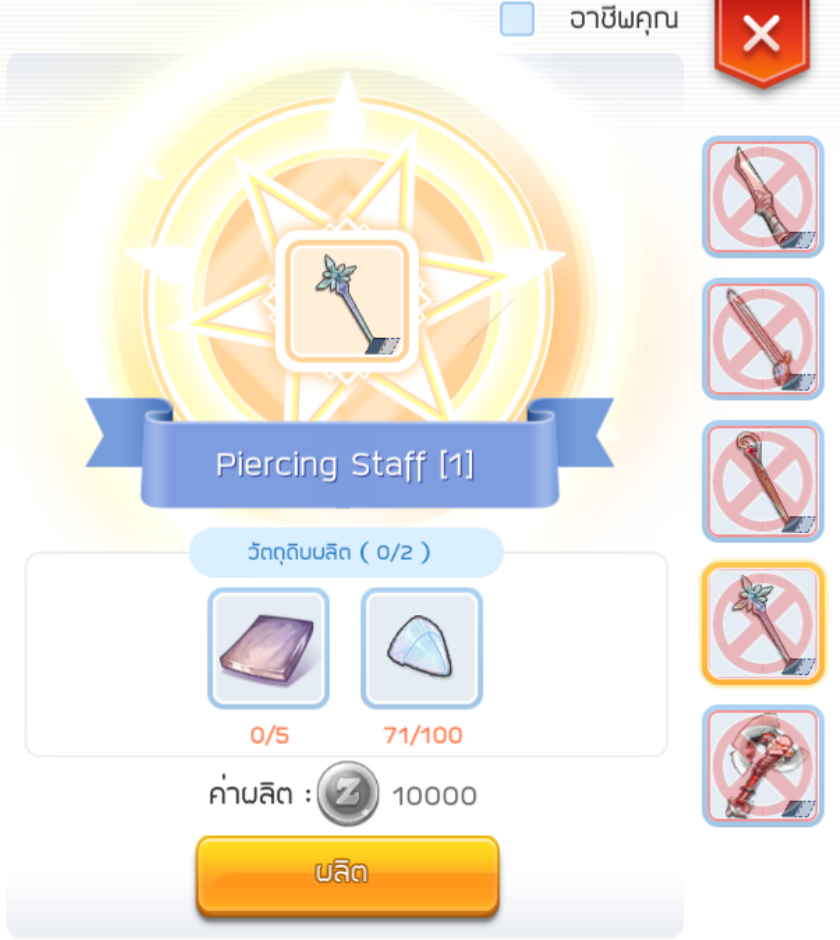Tick the อาชีพคุณ checkbox

point(517,19)
